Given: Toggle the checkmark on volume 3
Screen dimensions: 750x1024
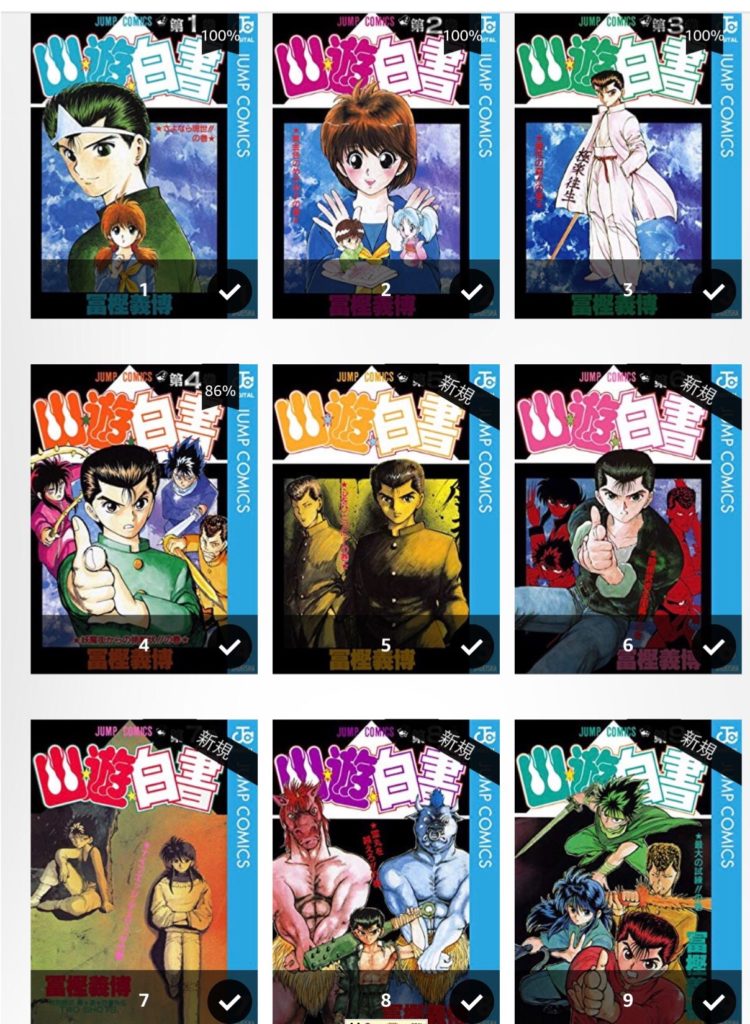Looking at the screenshot, I should (713, 292).
